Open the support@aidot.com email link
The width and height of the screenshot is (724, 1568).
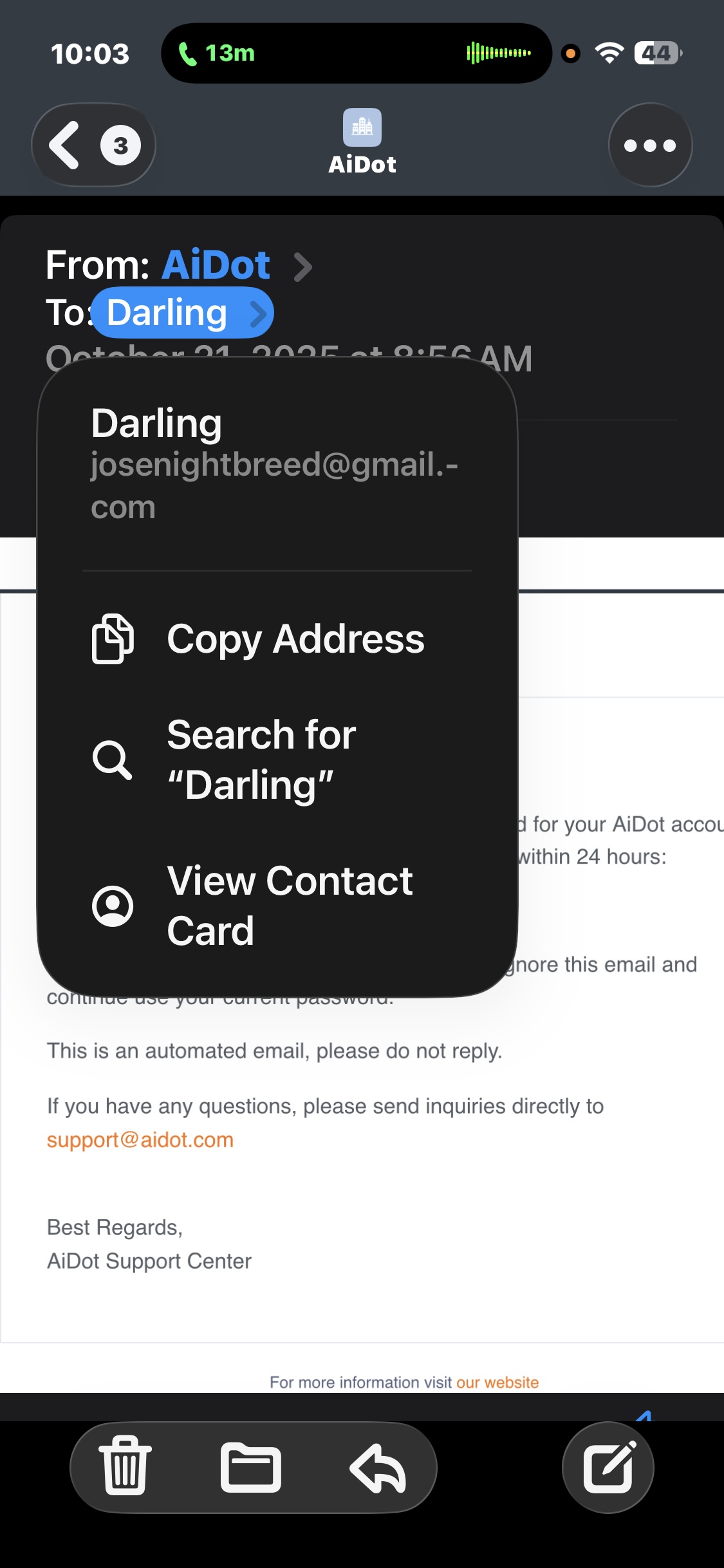(x=140, y=1140)
